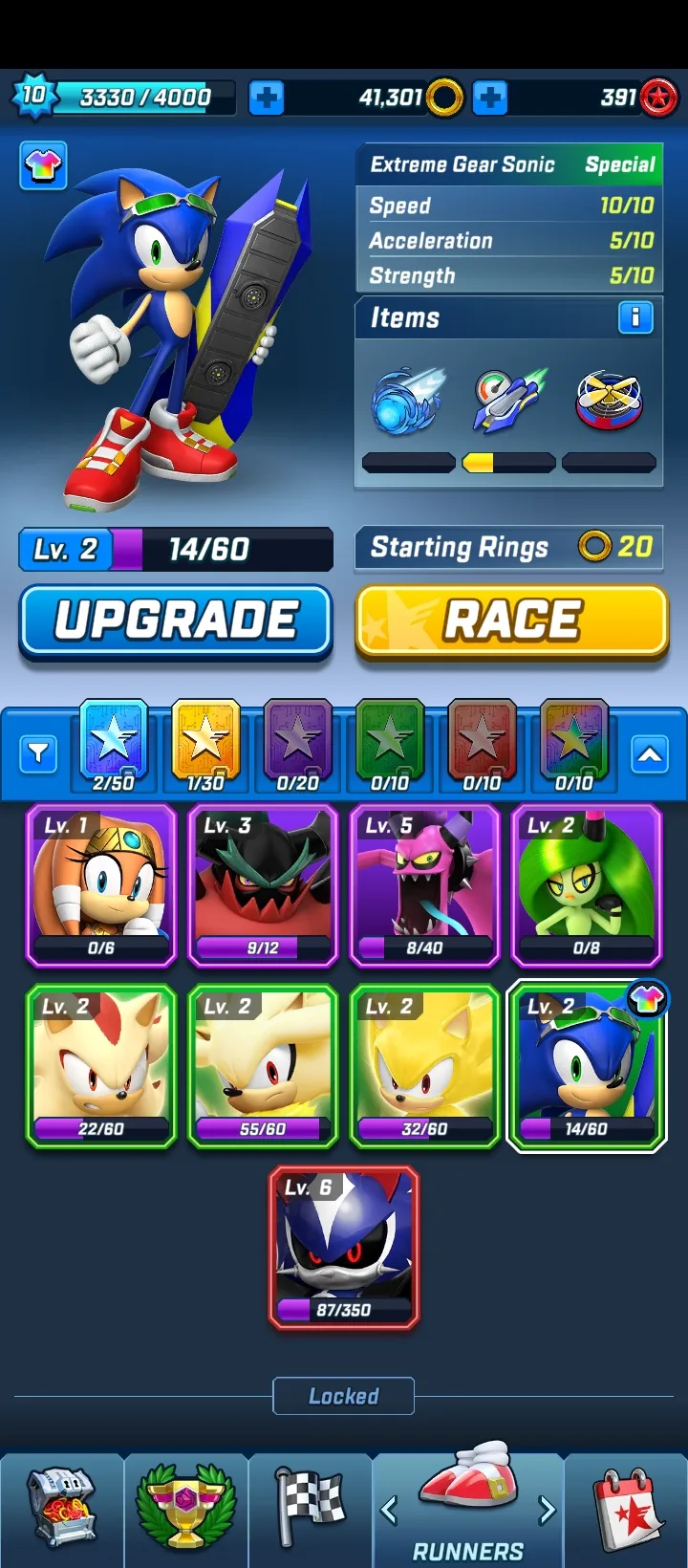This screenshot has width=688, height=1568.
Task: Start a race with the RACE button
Action: pyautogui.click(x=512, y=621)
